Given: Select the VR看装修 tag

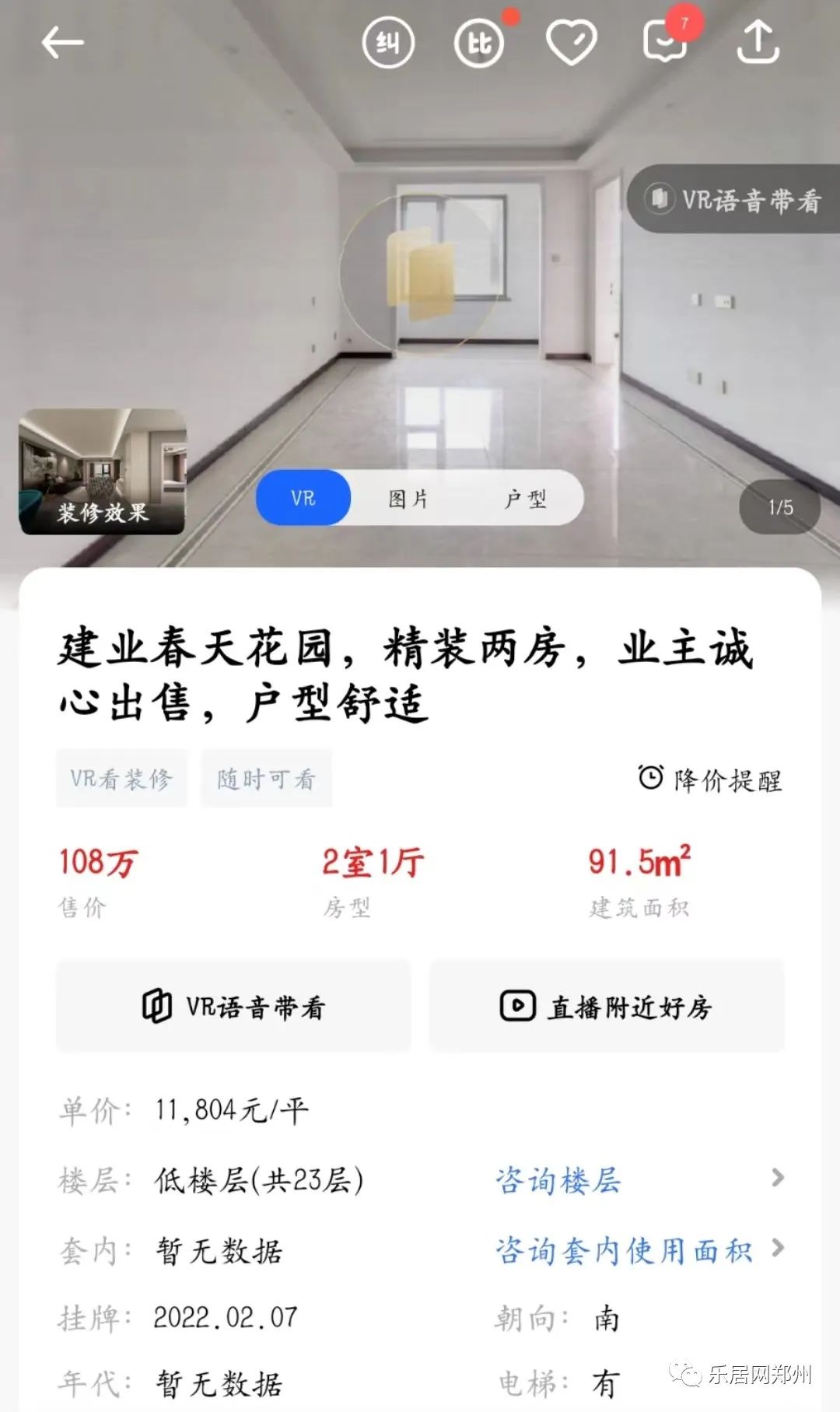Looking at the screenshot, I should click(x=121, y=778).
